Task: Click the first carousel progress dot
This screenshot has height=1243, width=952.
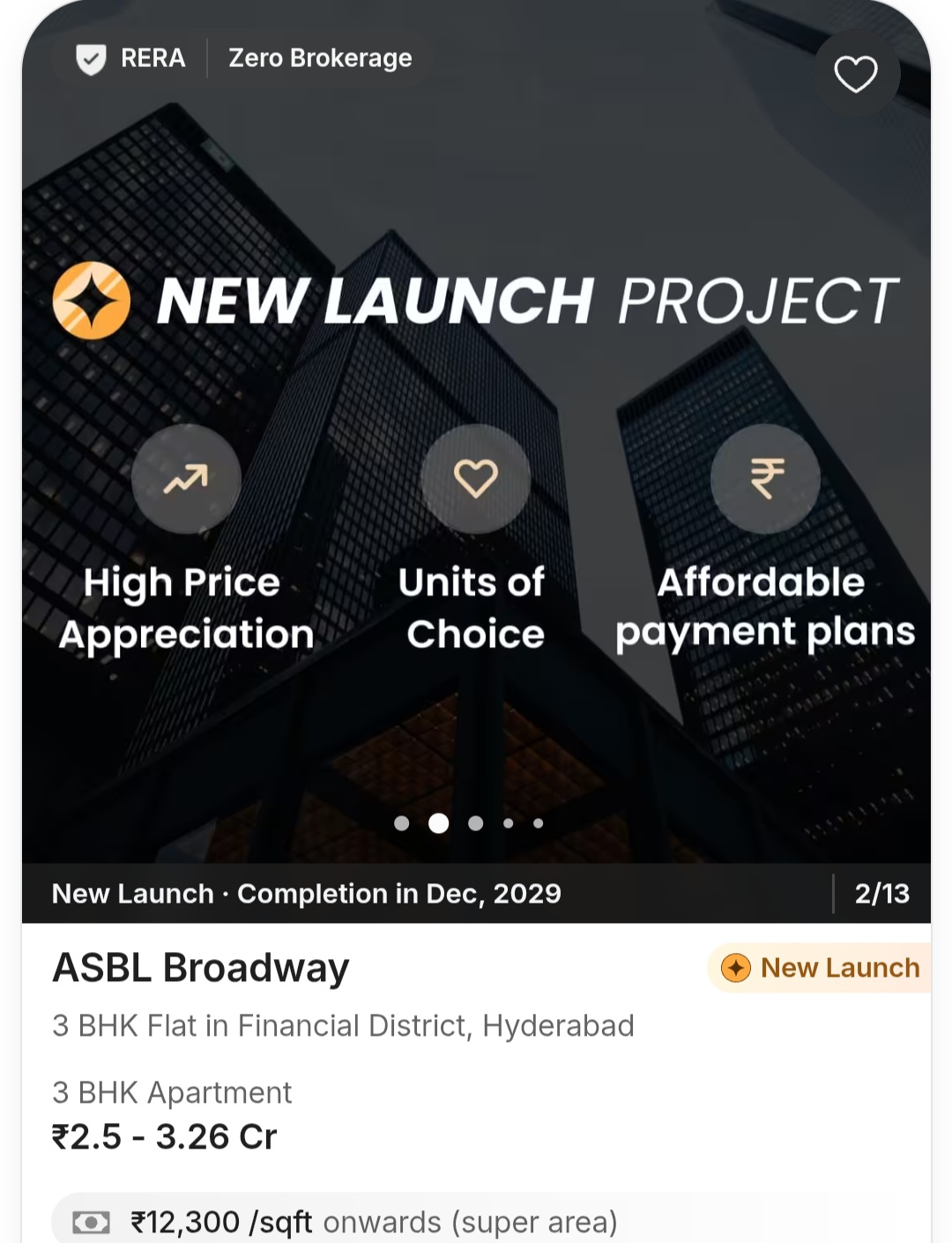Action: click(x=403, y=823)
